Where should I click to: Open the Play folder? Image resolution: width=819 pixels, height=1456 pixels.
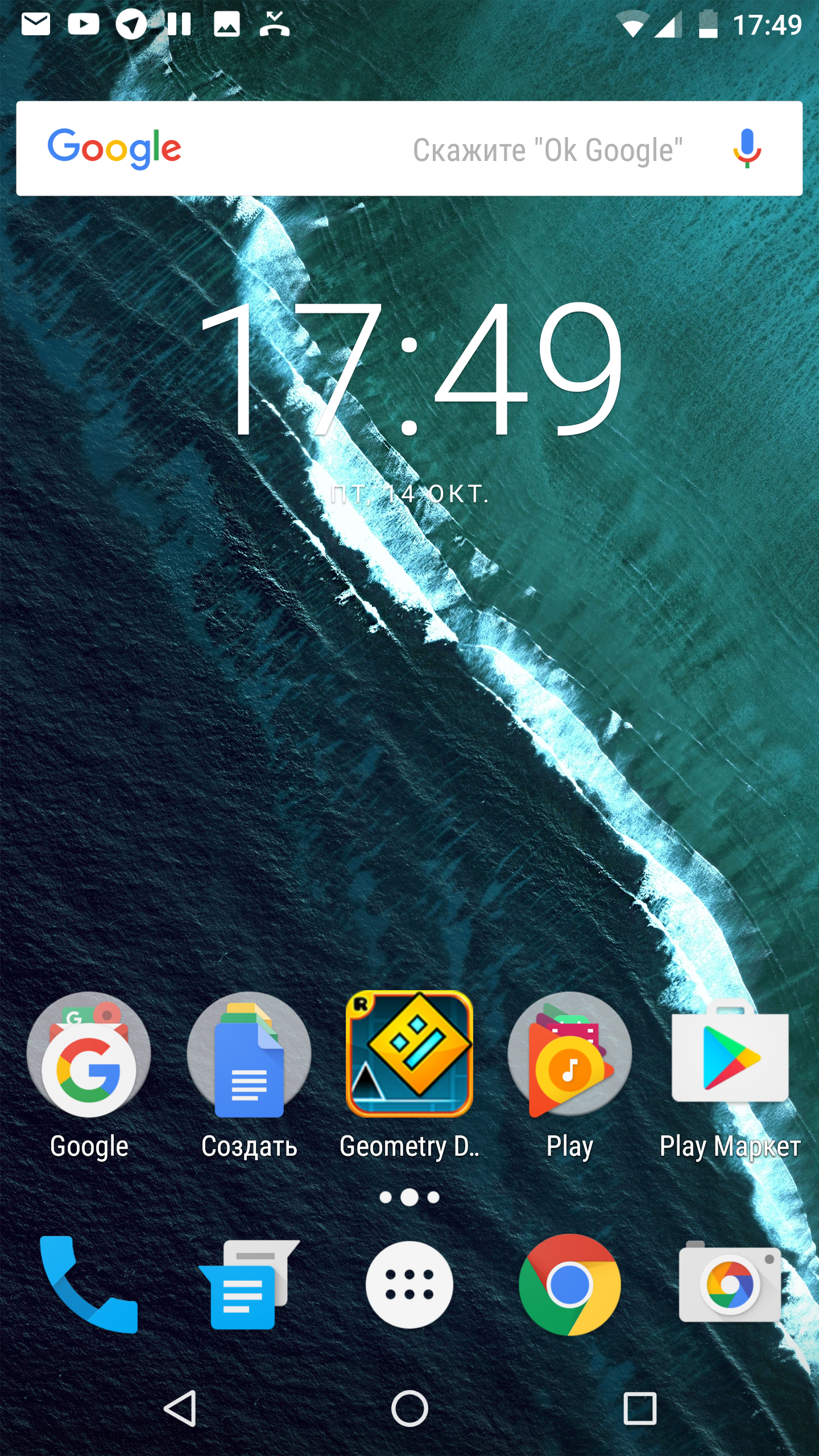coord(569,1056)
